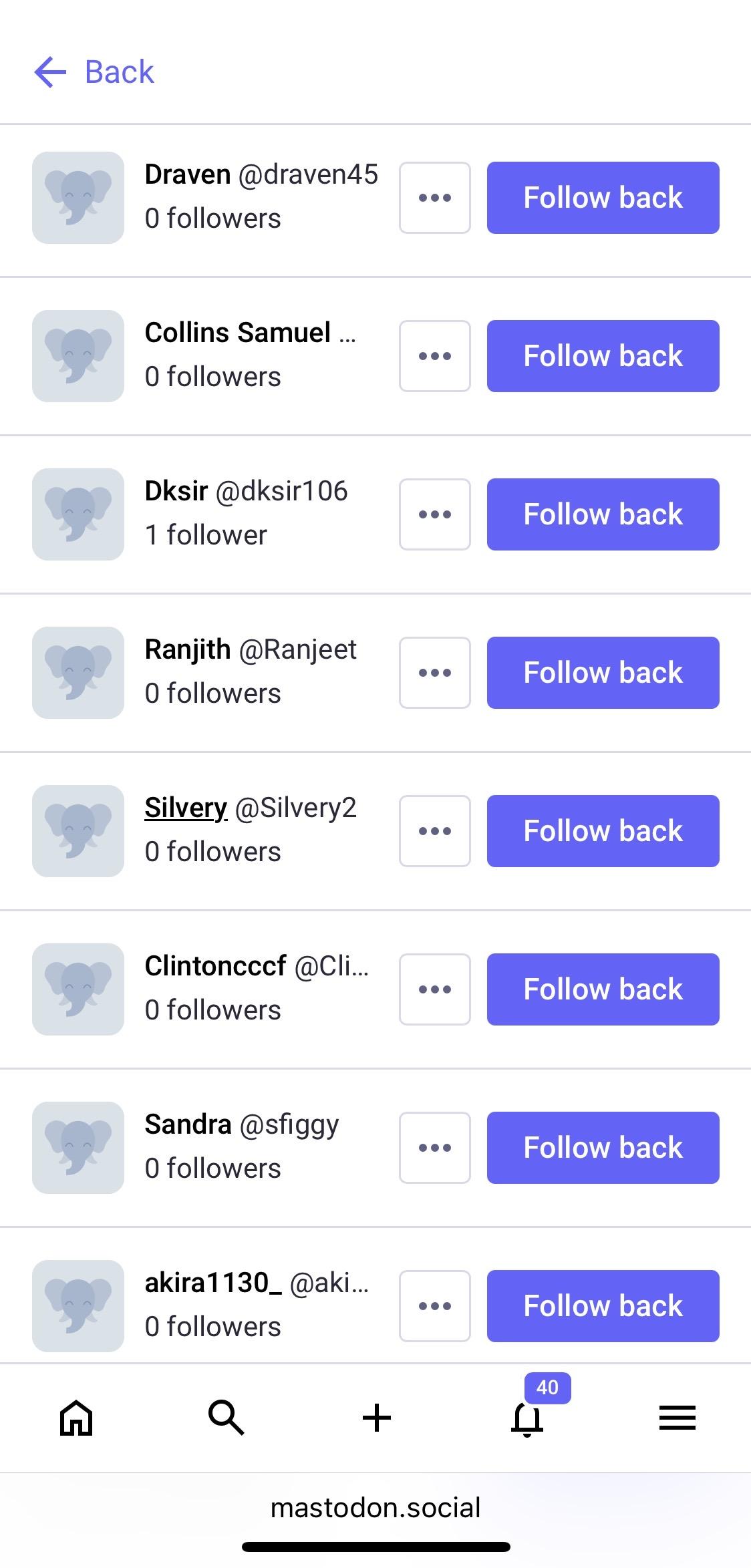This screenshot has width=751, height=1568.
Task: Open the three-dot menu for Dksir
Action: point(435,514)
